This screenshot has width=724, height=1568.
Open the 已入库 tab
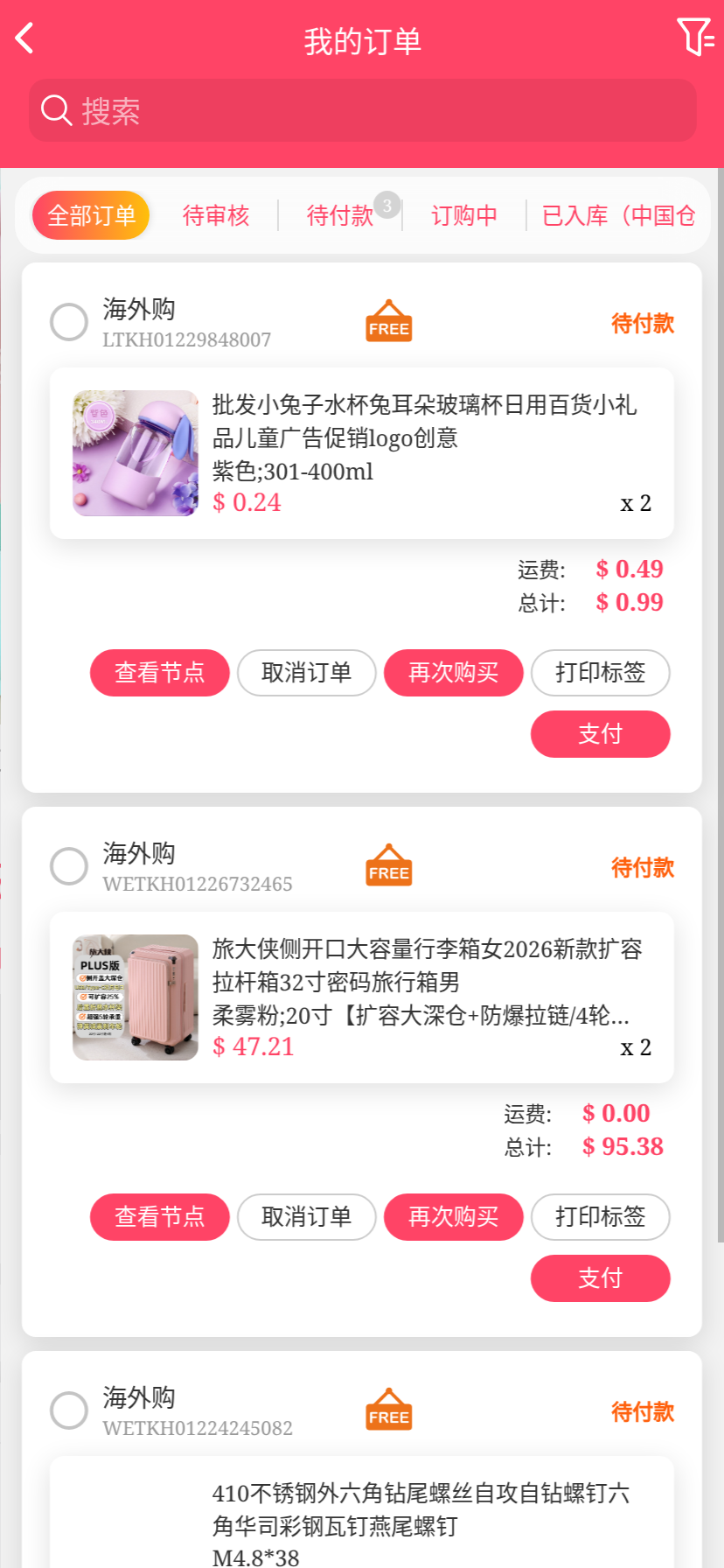click(x=617, y=215)
